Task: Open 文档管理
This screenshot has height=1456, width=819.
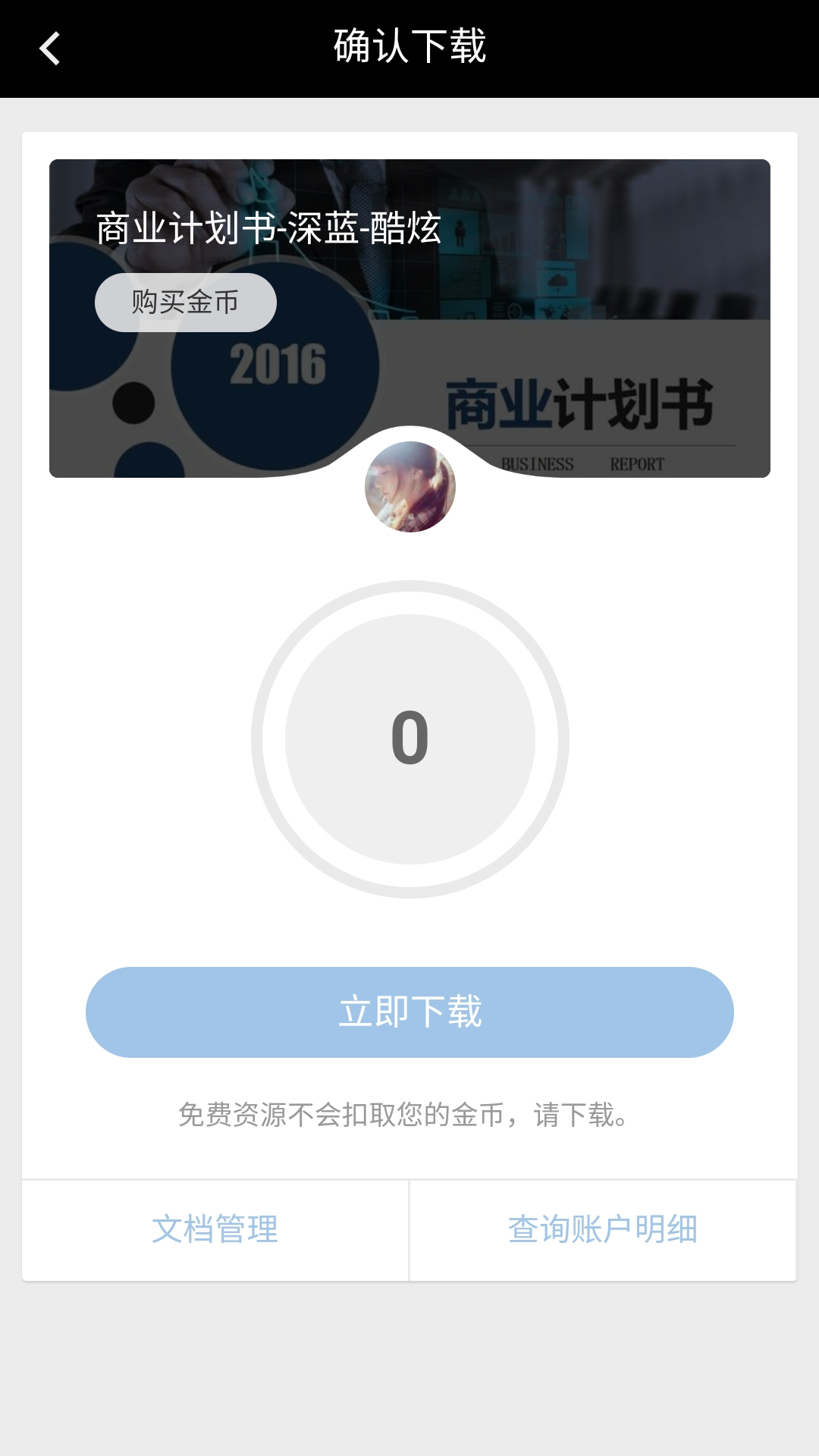Action: coord(215,1229)
